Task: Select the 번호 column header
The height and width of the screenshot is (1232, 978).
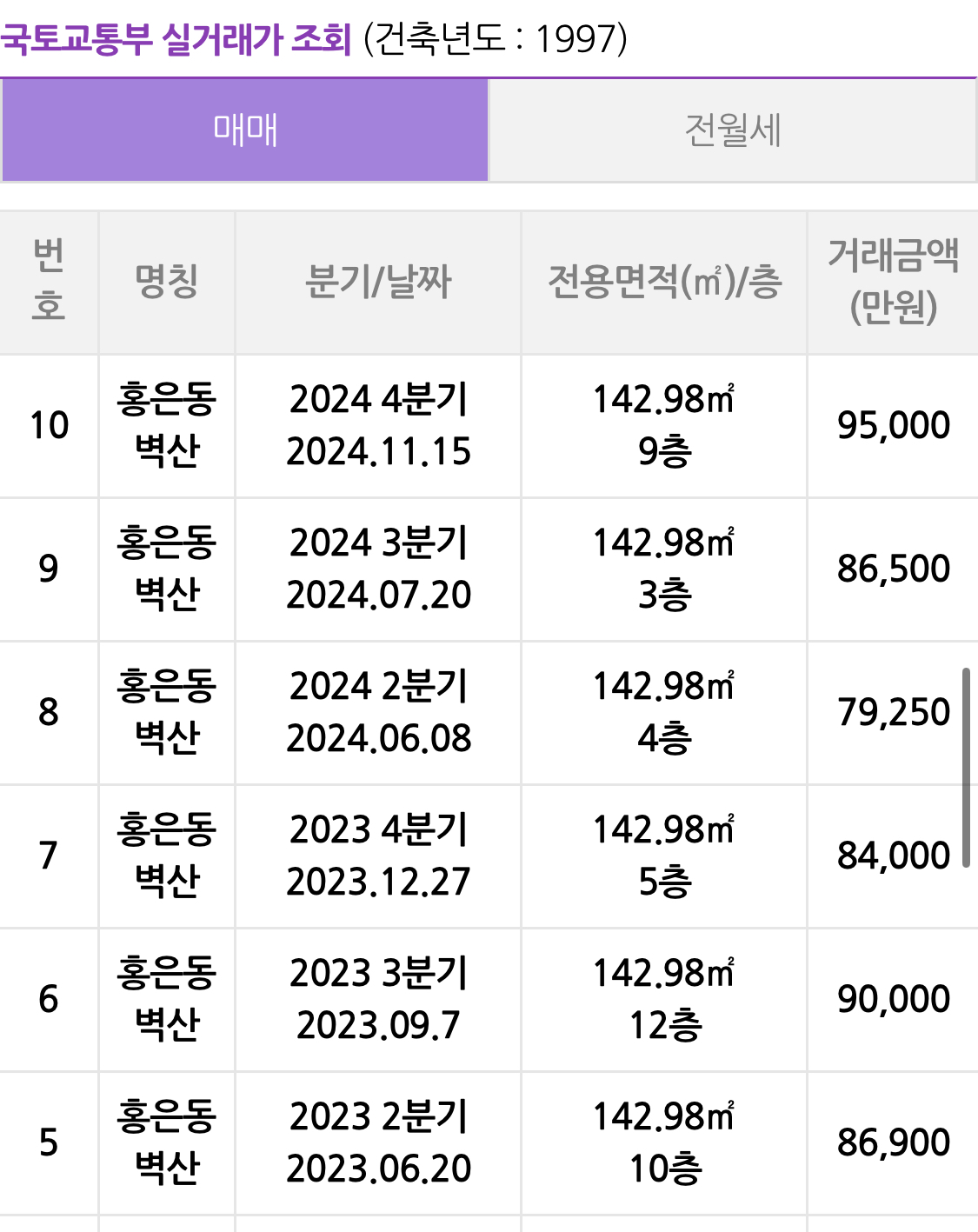Action: tap(49, 280)
